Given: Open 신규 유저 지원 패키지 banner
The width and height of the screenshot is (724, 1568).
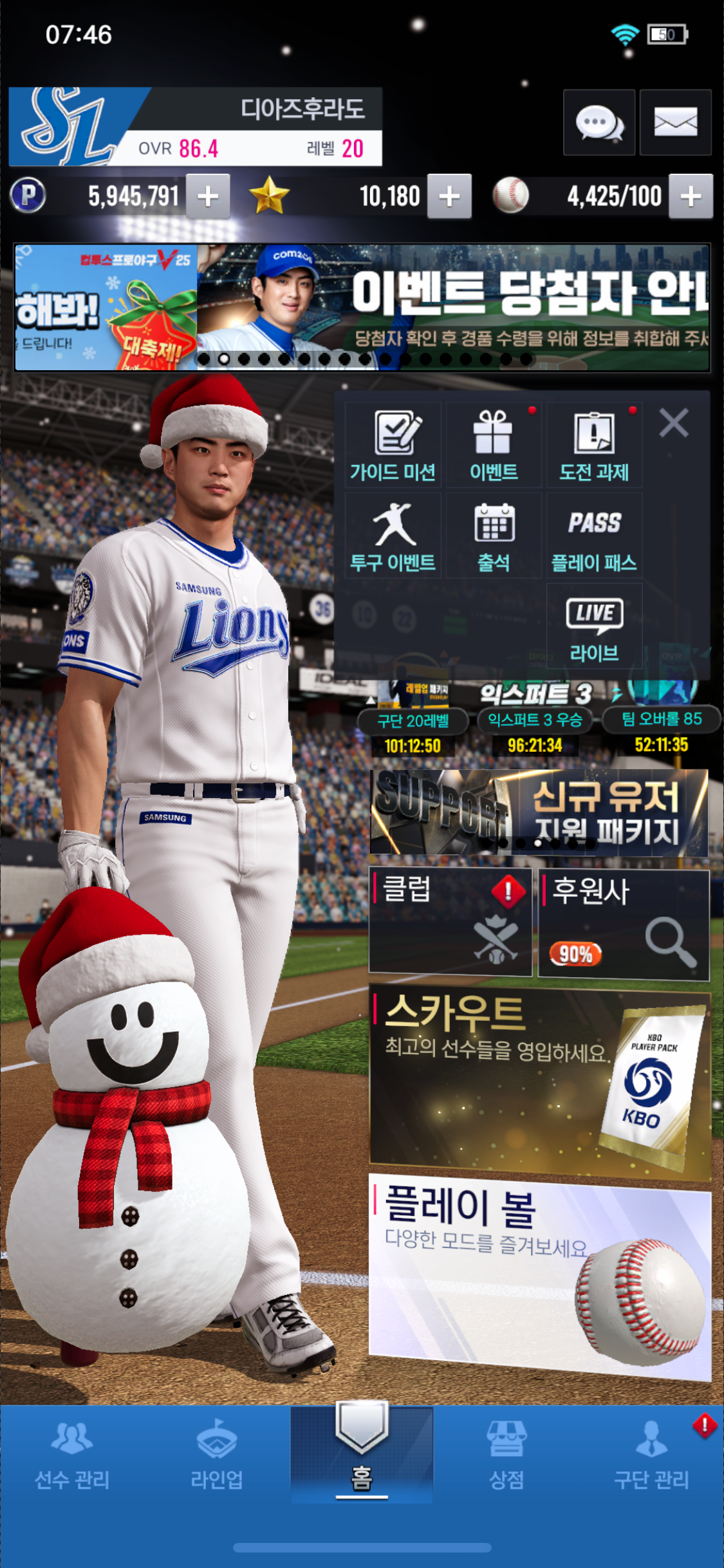Looking at the screenshot, I should (x=539, y=812).
